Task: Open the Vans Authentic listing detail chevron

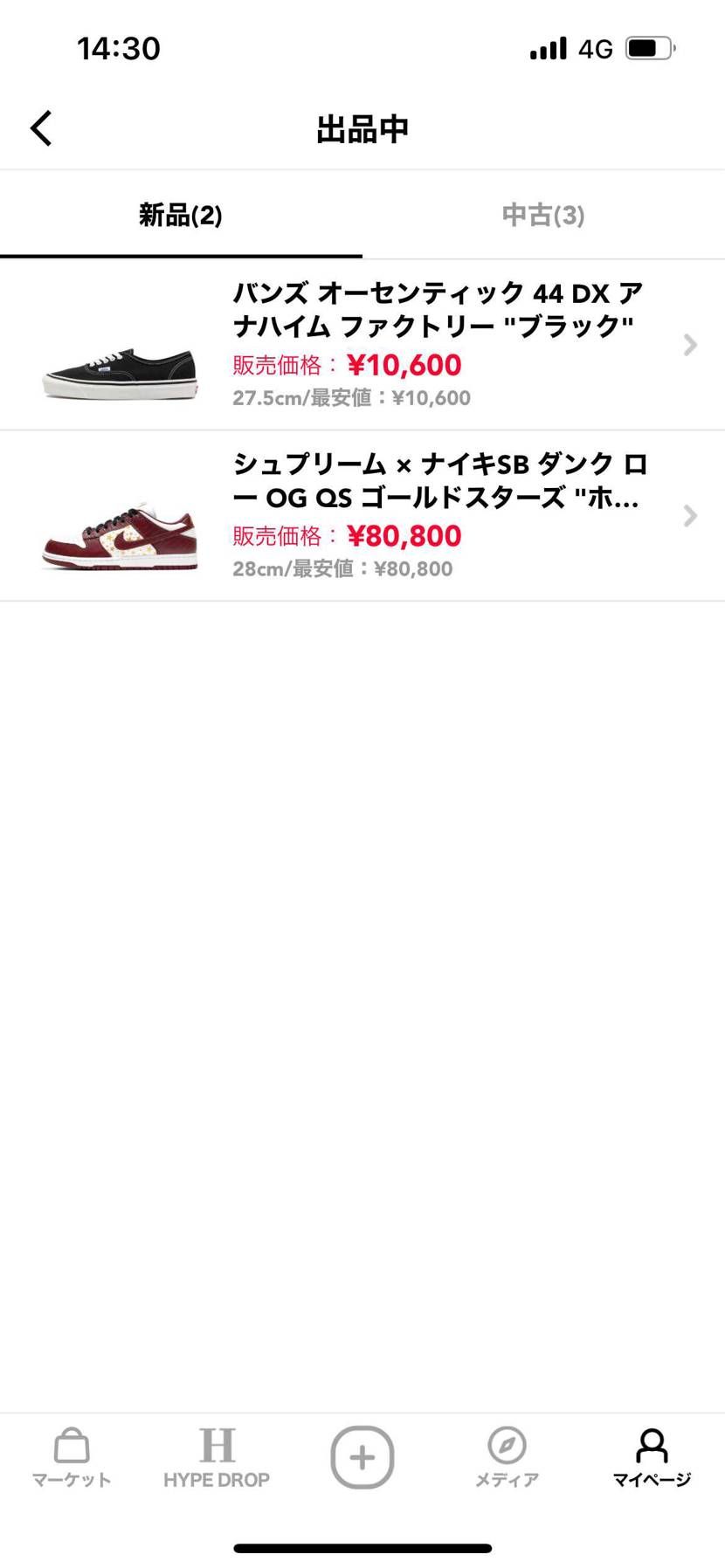Action: (x=690, y=345)
